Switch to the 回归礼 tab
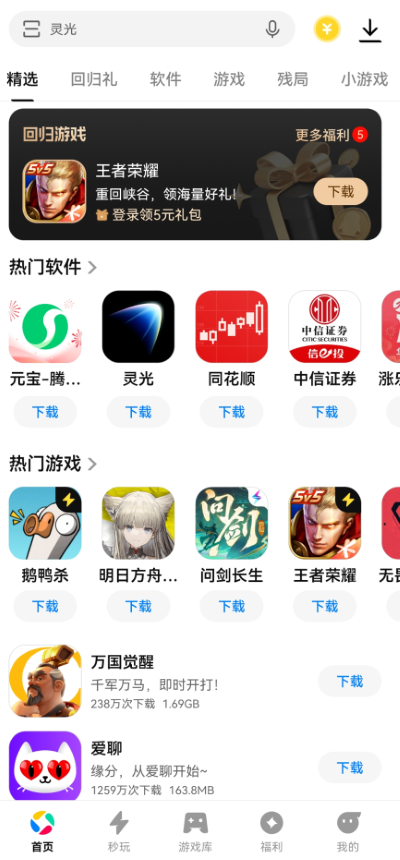This screenshot has height=860, width=400. click(x=94, y=80)
